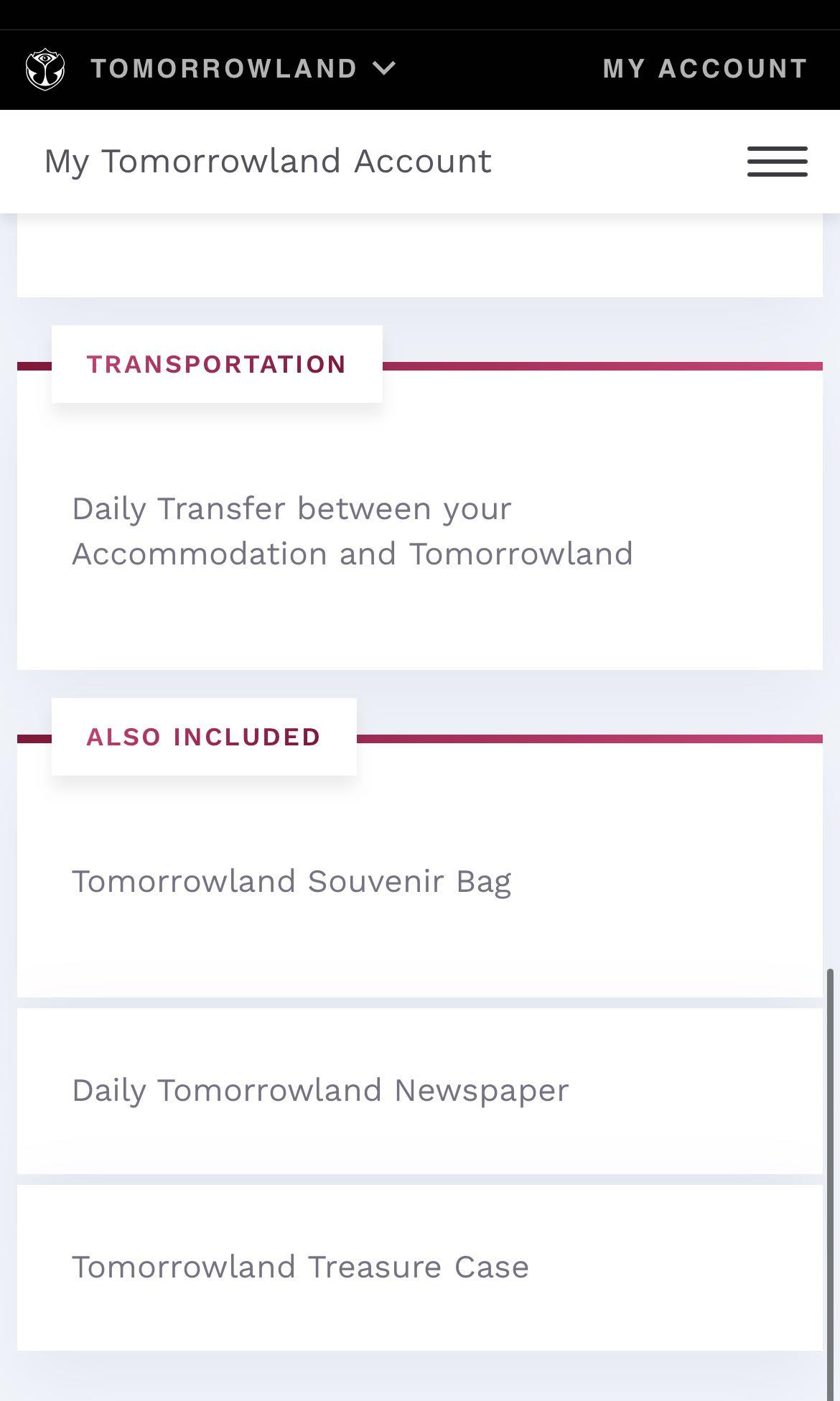840x1401 pixels.
Task: Click the Tomorrowland Souvenir Bag item
Action: [291, 879]
